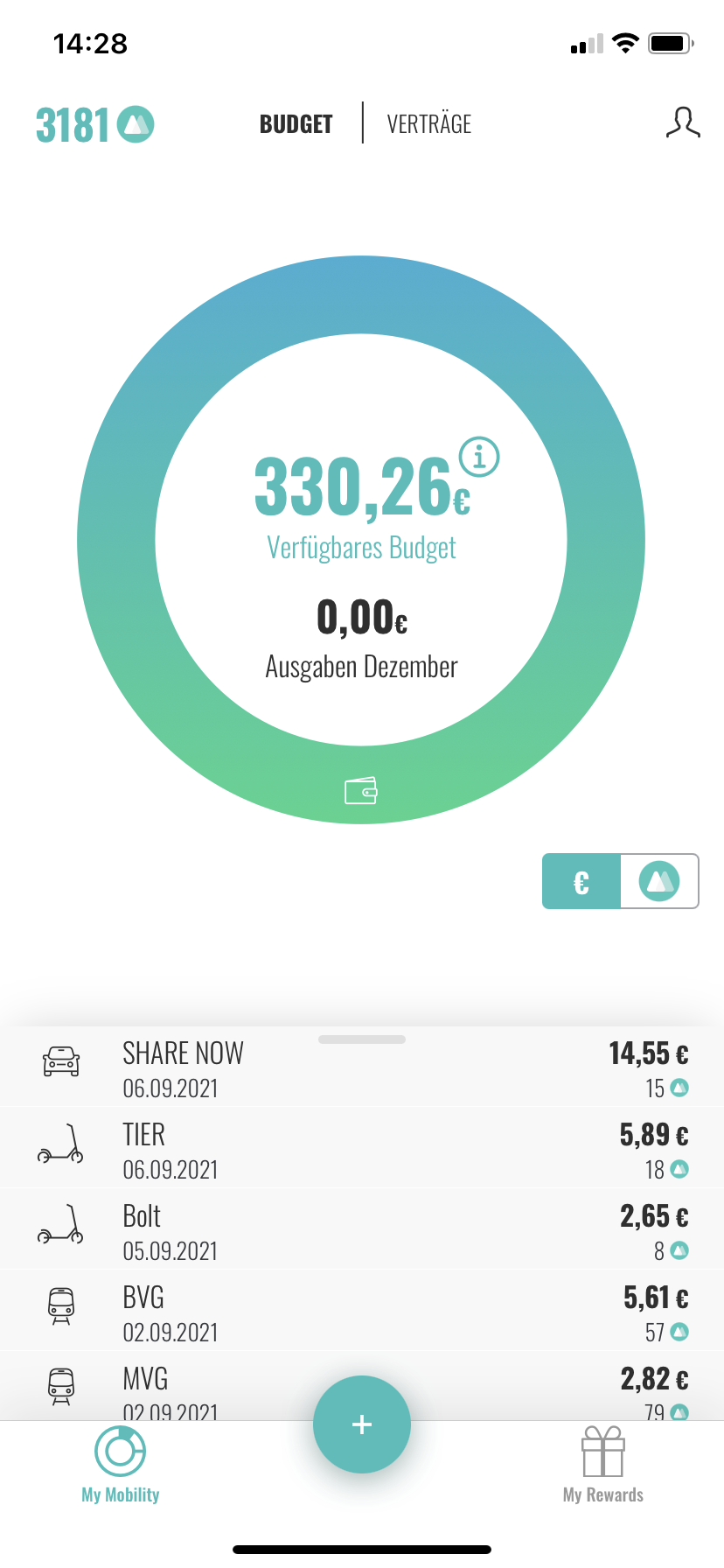This screenshot has width=724, height=1568.
Task: Show info about available budget
Action: (x=479, y=457)
